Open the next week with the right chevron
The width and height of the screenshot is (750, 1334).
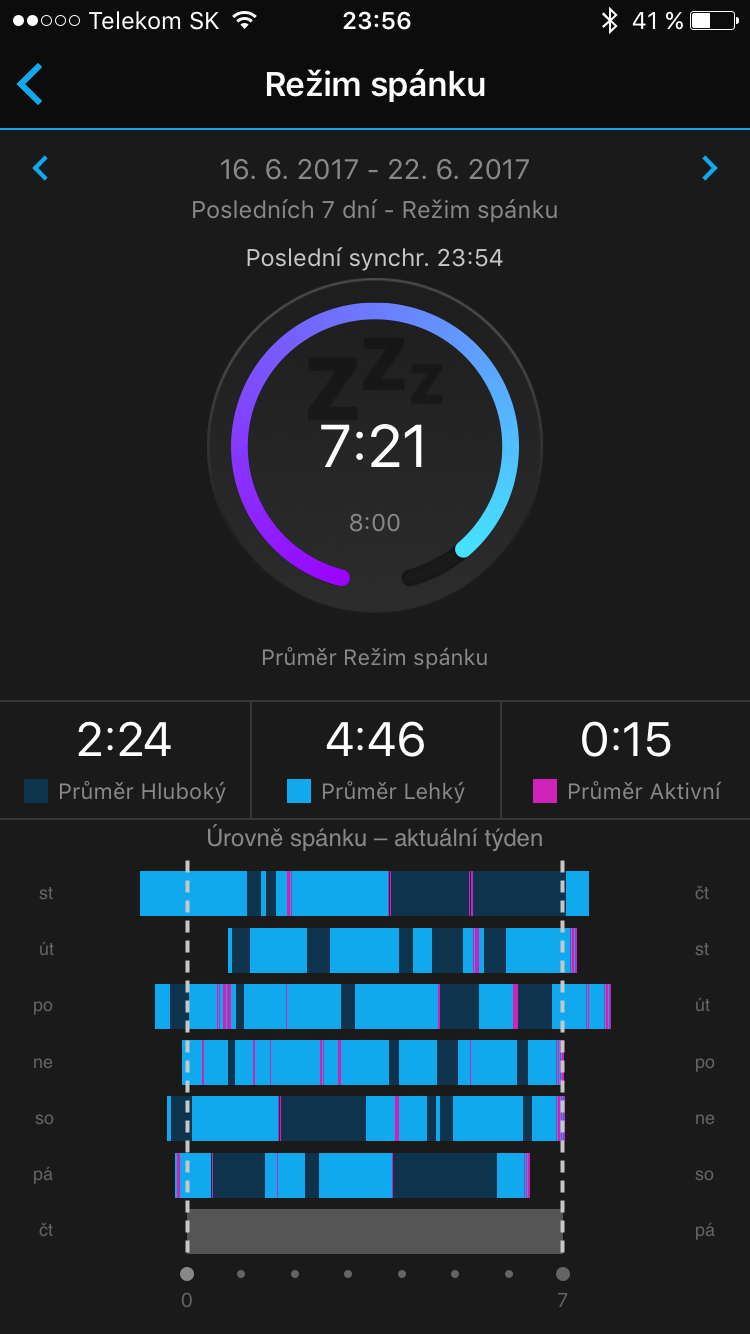[710, 168]
